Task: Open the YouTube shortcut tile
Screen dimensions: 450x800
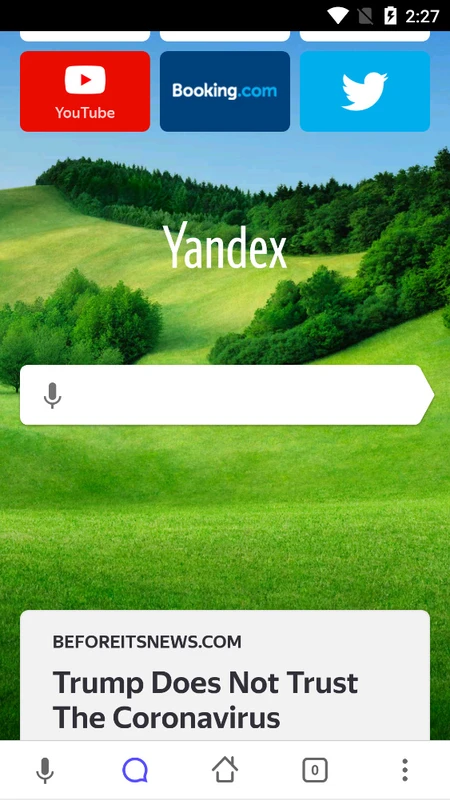Action: coord(85,91)
